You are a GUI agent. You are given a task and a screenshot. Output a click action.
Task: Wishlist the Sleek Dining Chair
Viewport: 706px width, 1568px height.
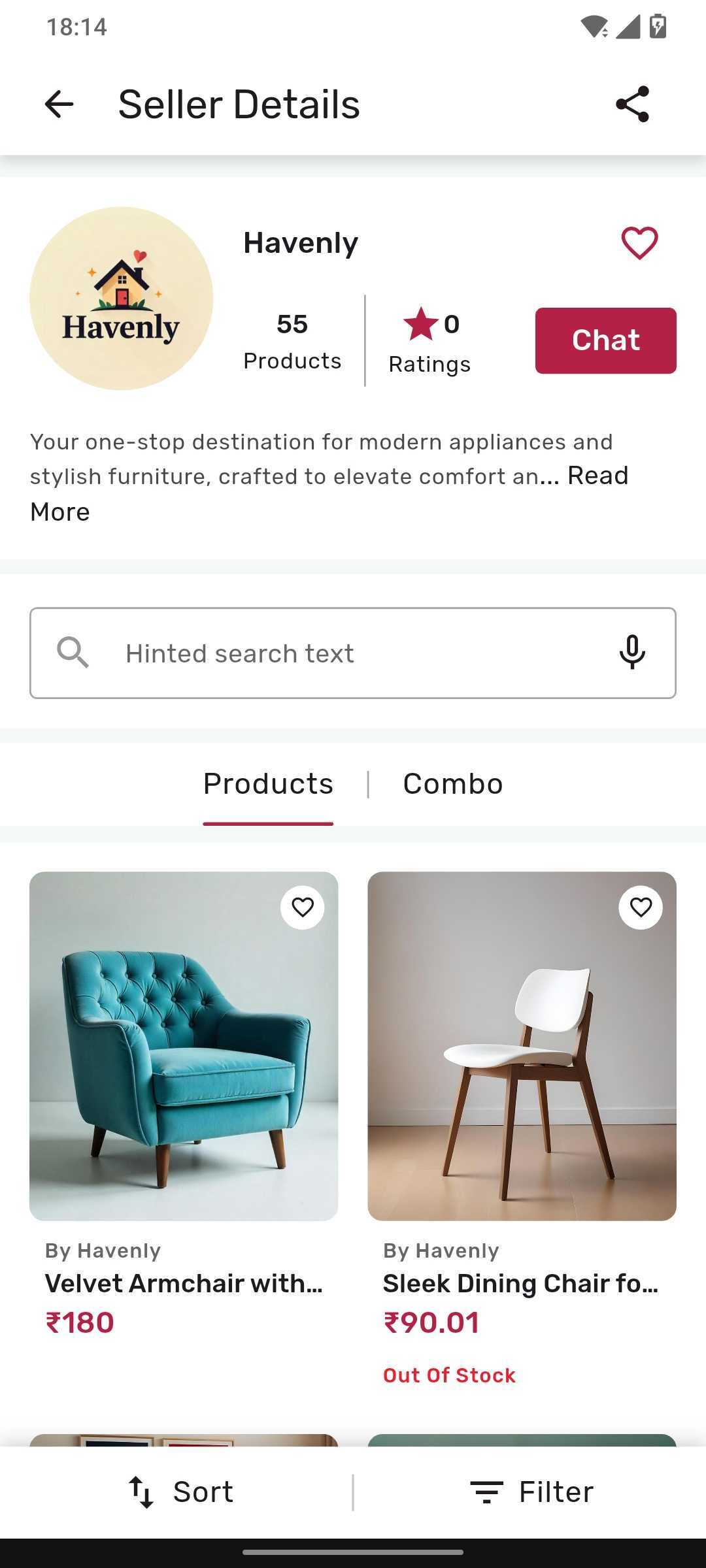pyautogui.click(x=641, y=907)
